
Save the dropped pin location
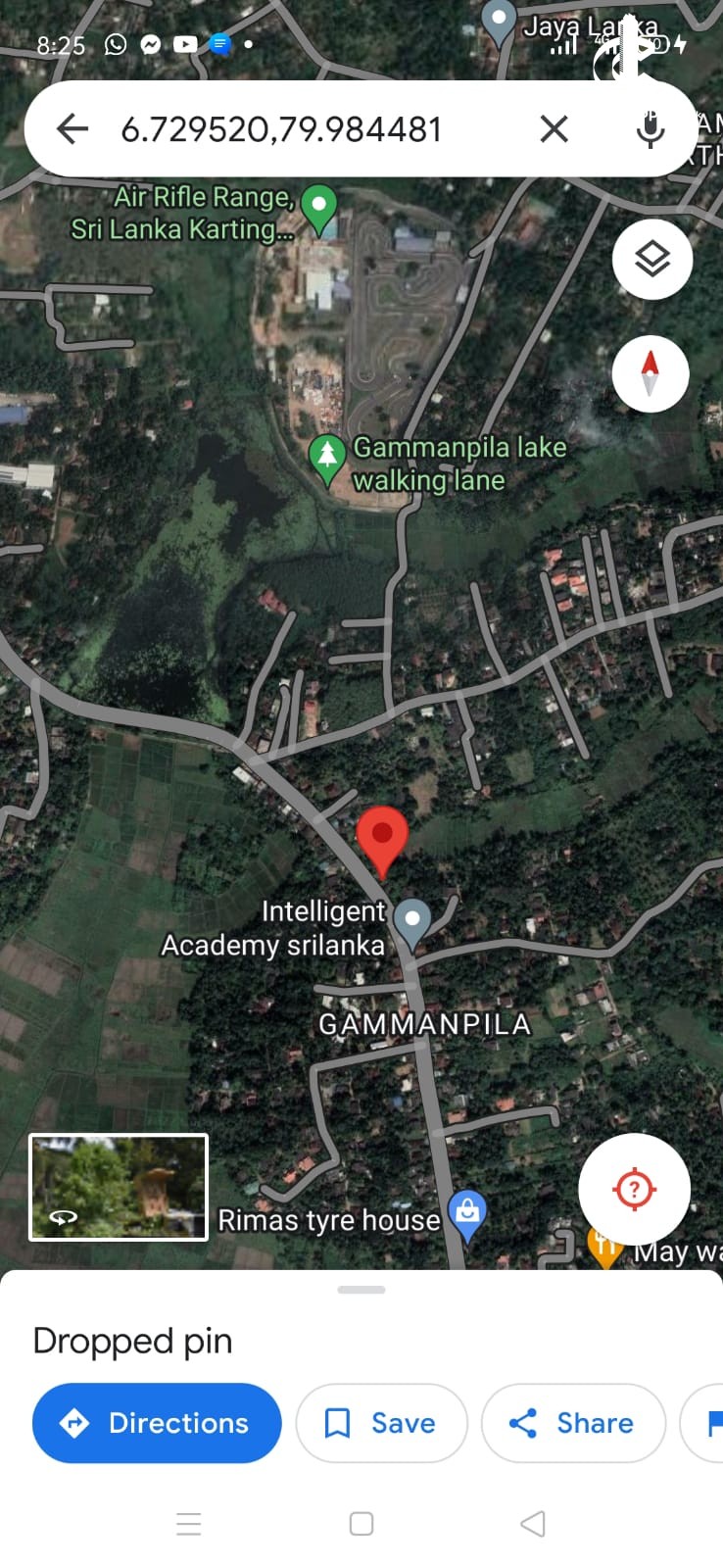point(381,1423)
